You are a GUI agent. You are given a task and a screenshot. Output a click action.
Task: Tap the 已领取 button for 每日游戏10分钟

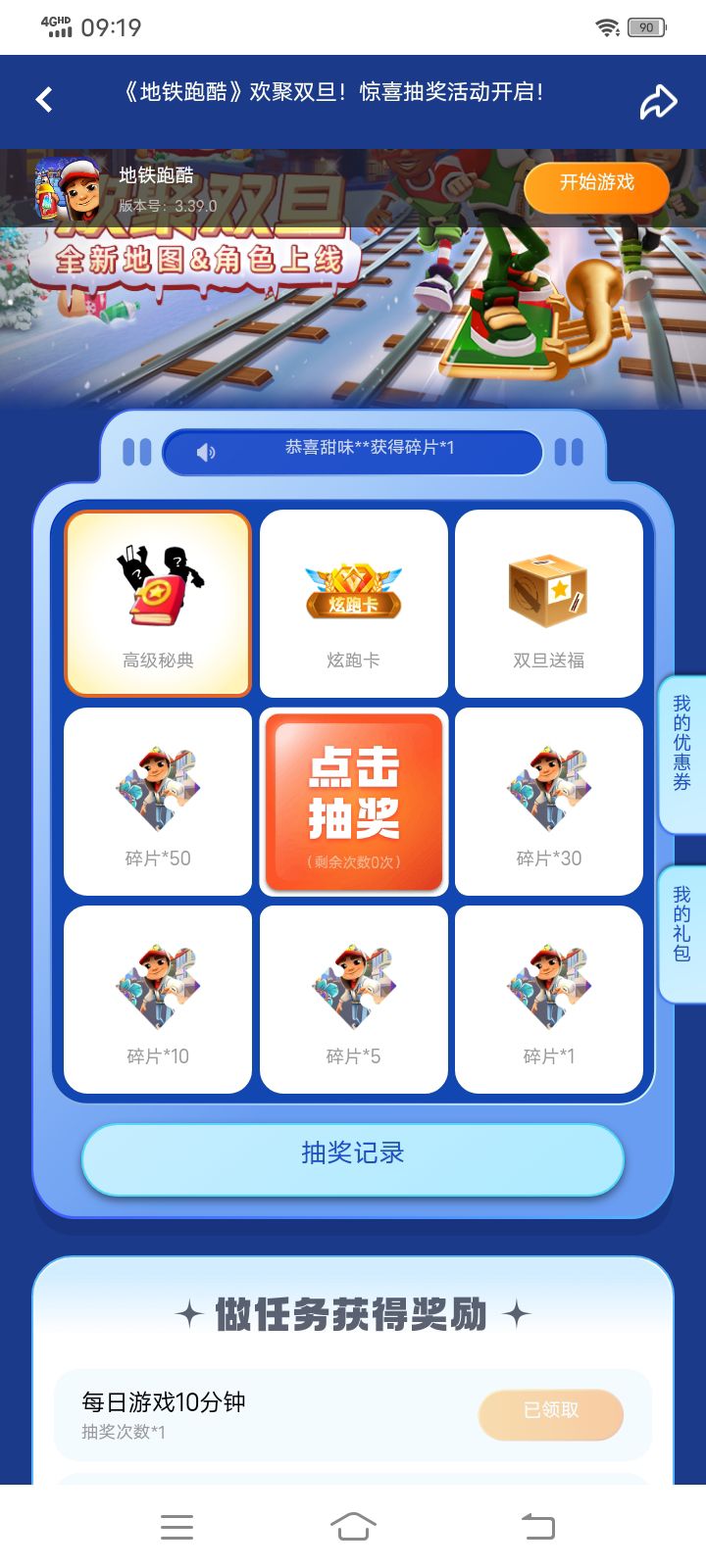tap(551, 1413)
